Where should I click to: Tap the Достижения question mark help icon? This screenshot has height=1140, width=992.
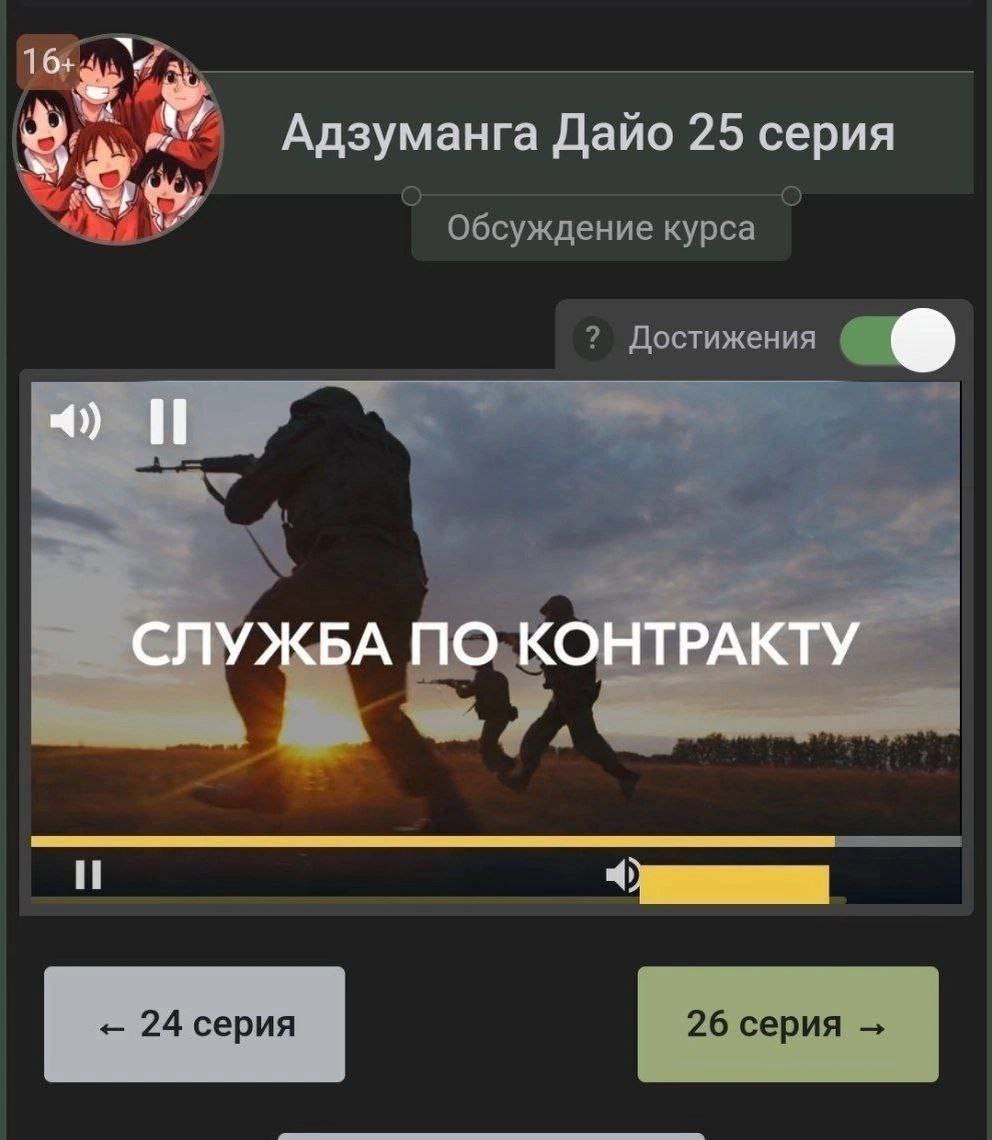tap(593, 340)
